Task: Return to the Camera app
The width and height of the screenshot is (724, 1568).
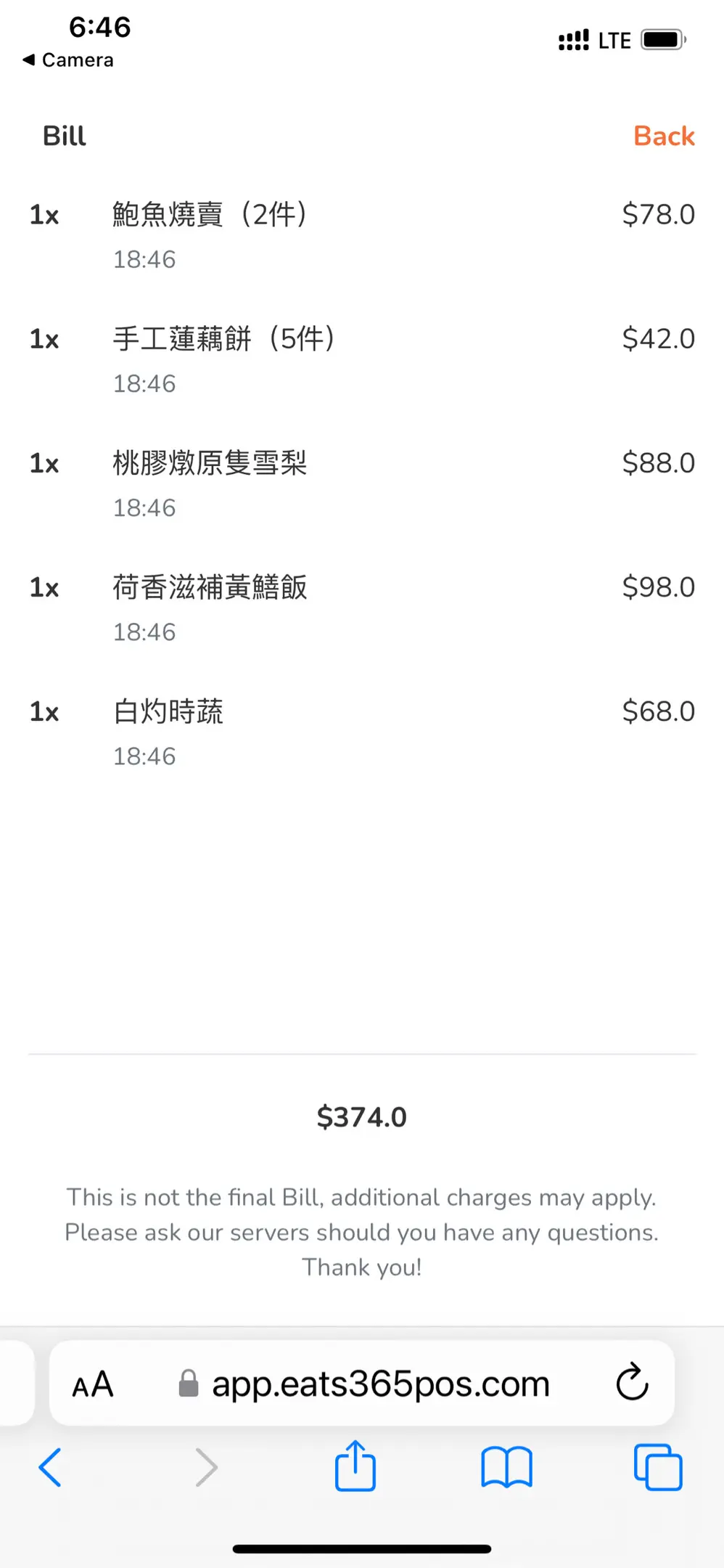Action: click(68, 60)
